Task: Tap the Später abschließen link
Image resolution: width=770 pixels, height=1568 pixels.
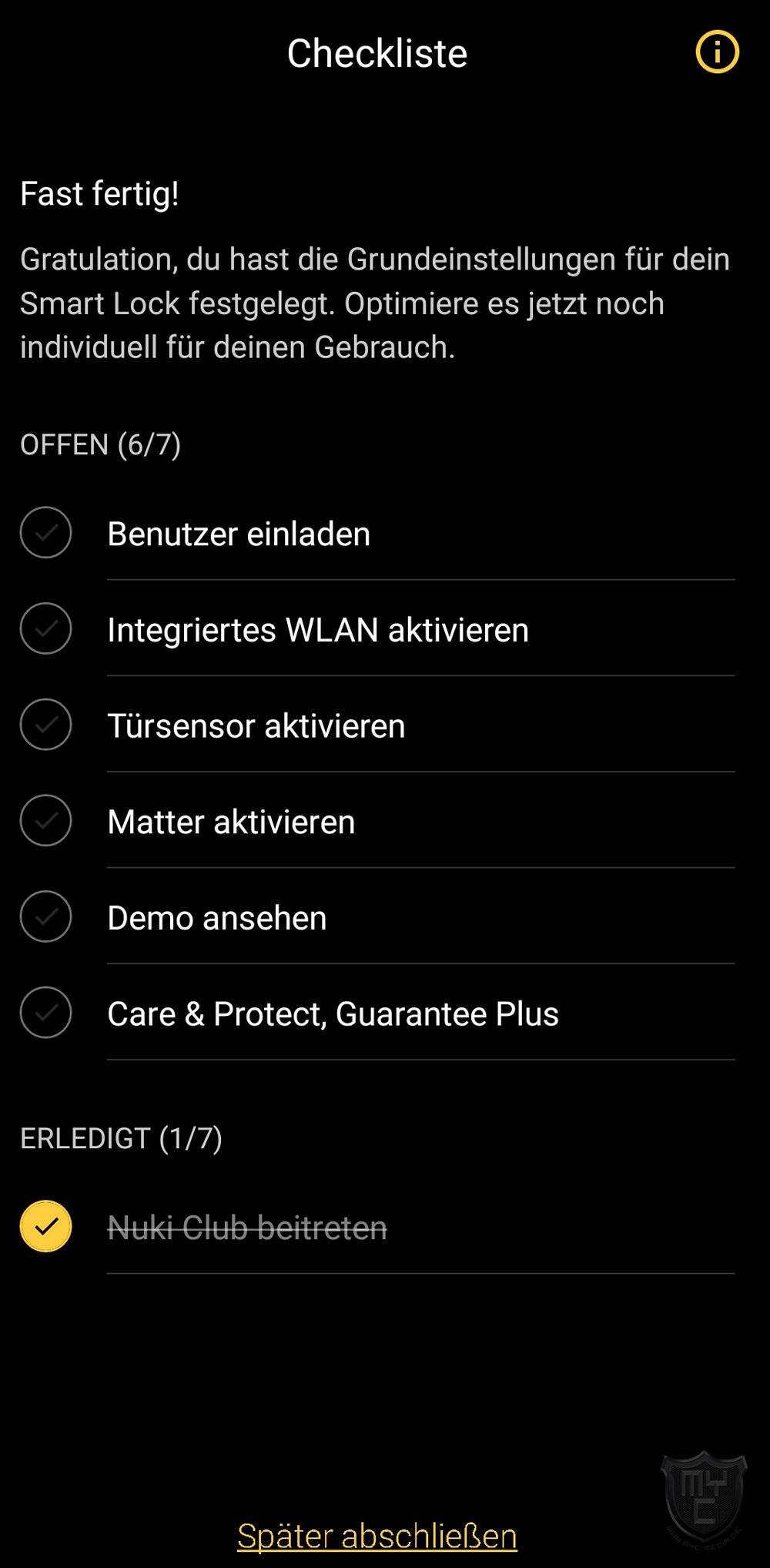Action: [377, 1536]
